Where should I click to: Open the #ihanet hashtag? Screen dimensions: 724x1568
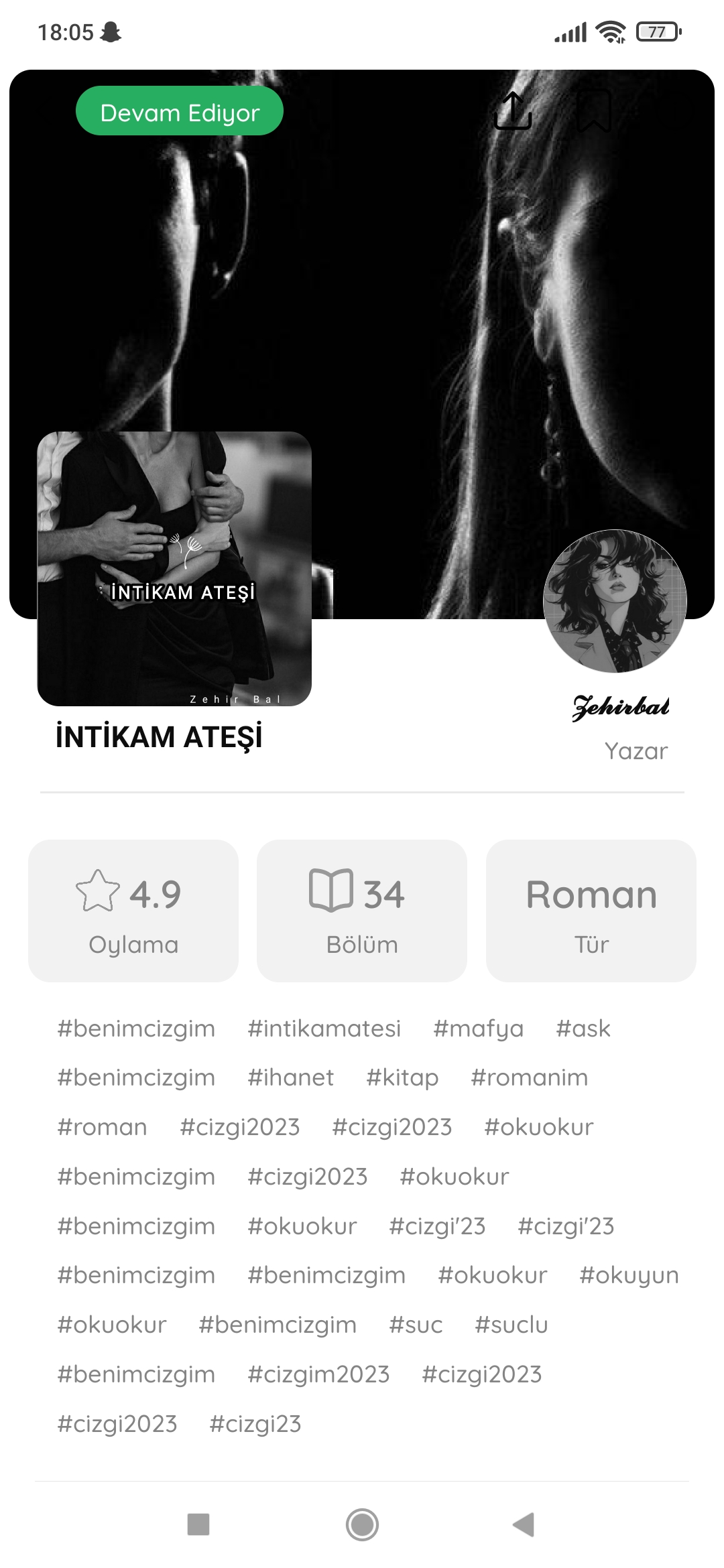pos(291,1077)
